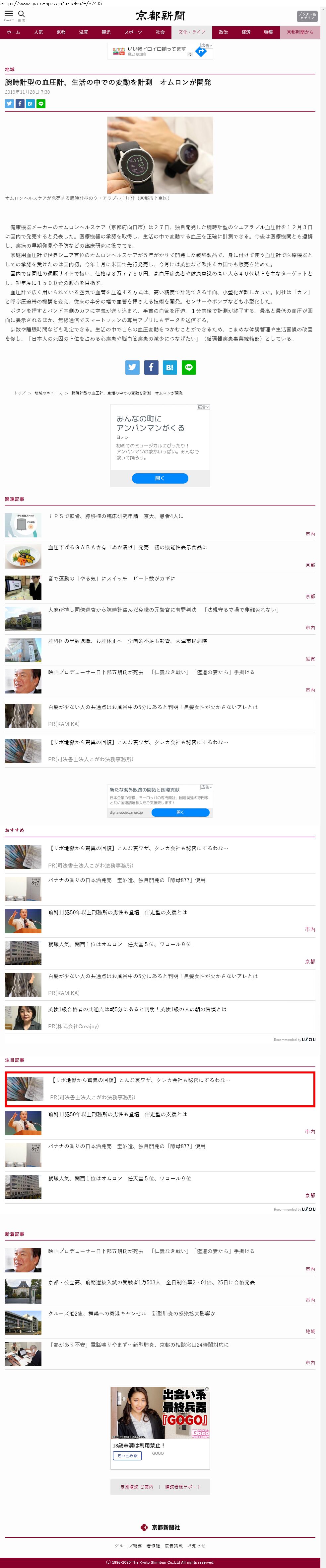Open the search icon in the header
The height and width of the screenshot is (1568, 326).
[21, 14]
